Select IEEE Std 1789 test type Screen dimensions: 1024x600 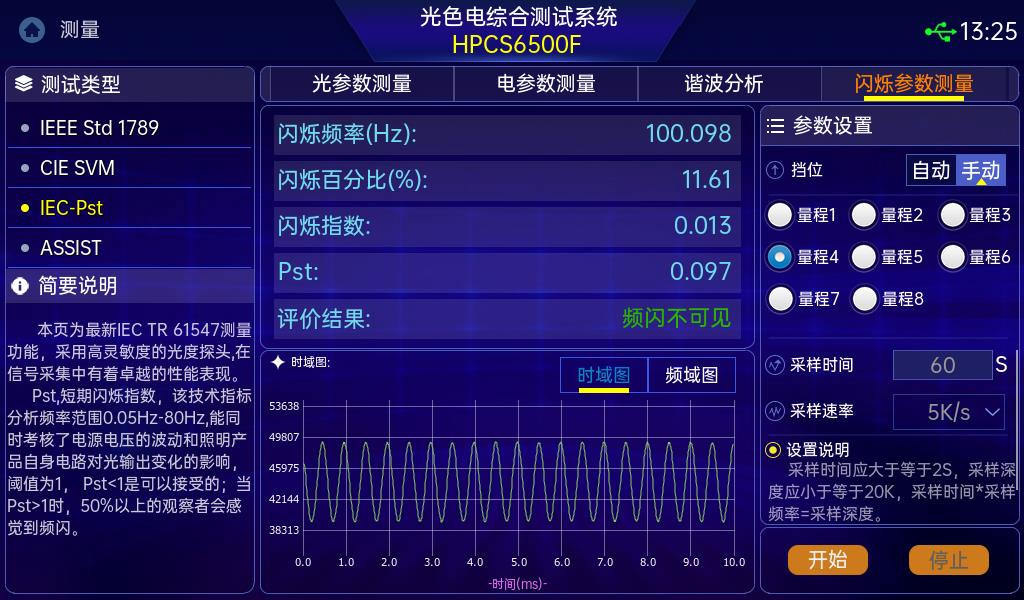[99, 128]
